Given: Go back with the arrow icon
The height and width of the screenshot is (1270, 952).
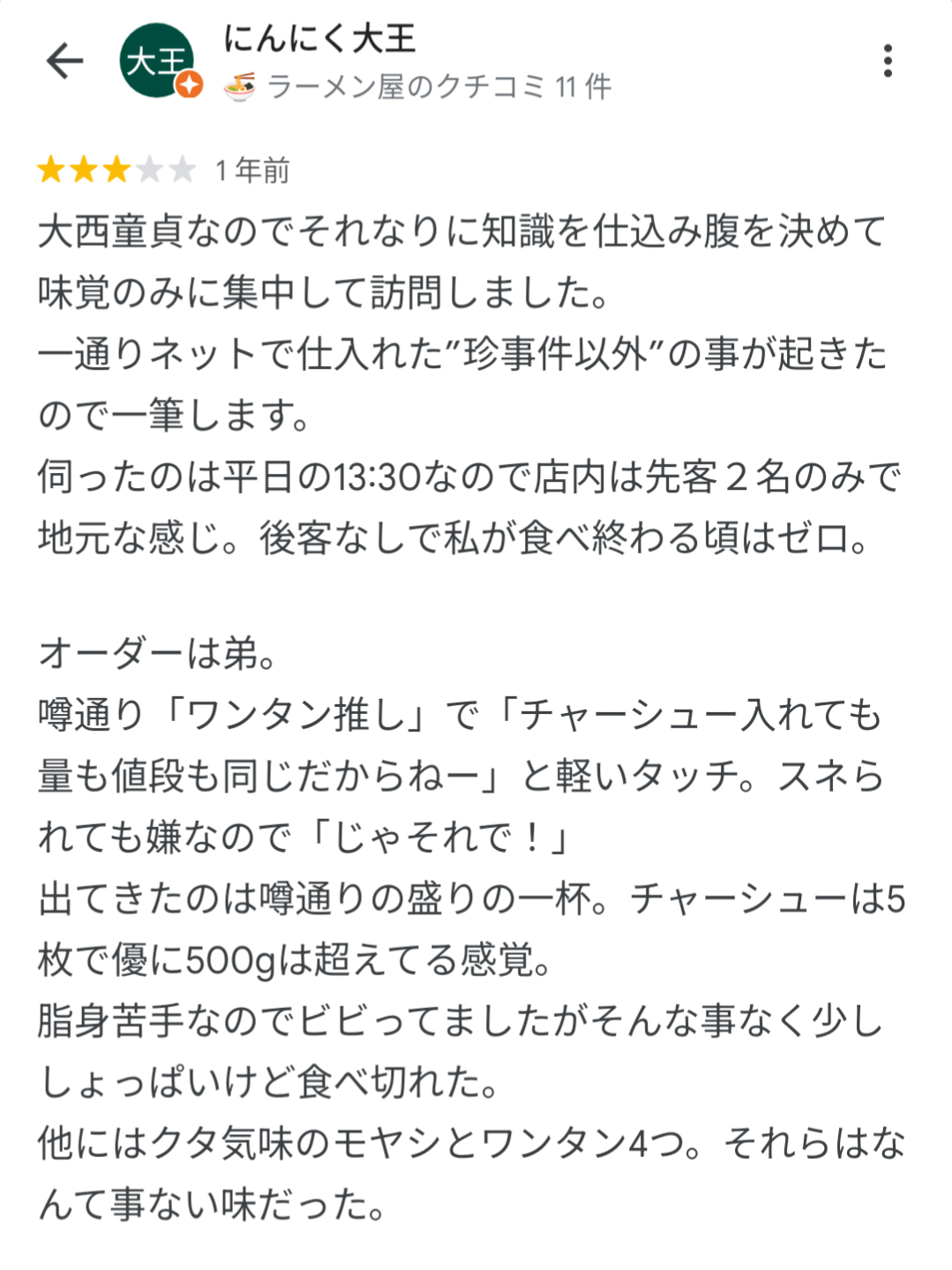Looking at the screenshot, I should (x=64, y=61).
